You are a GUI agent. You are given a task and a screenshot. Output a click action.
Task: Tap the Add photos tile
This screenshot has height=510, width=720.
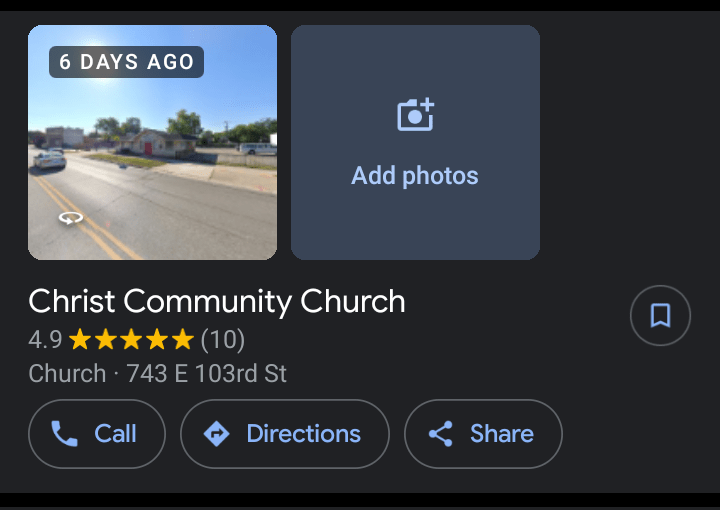tap(415, 142)
